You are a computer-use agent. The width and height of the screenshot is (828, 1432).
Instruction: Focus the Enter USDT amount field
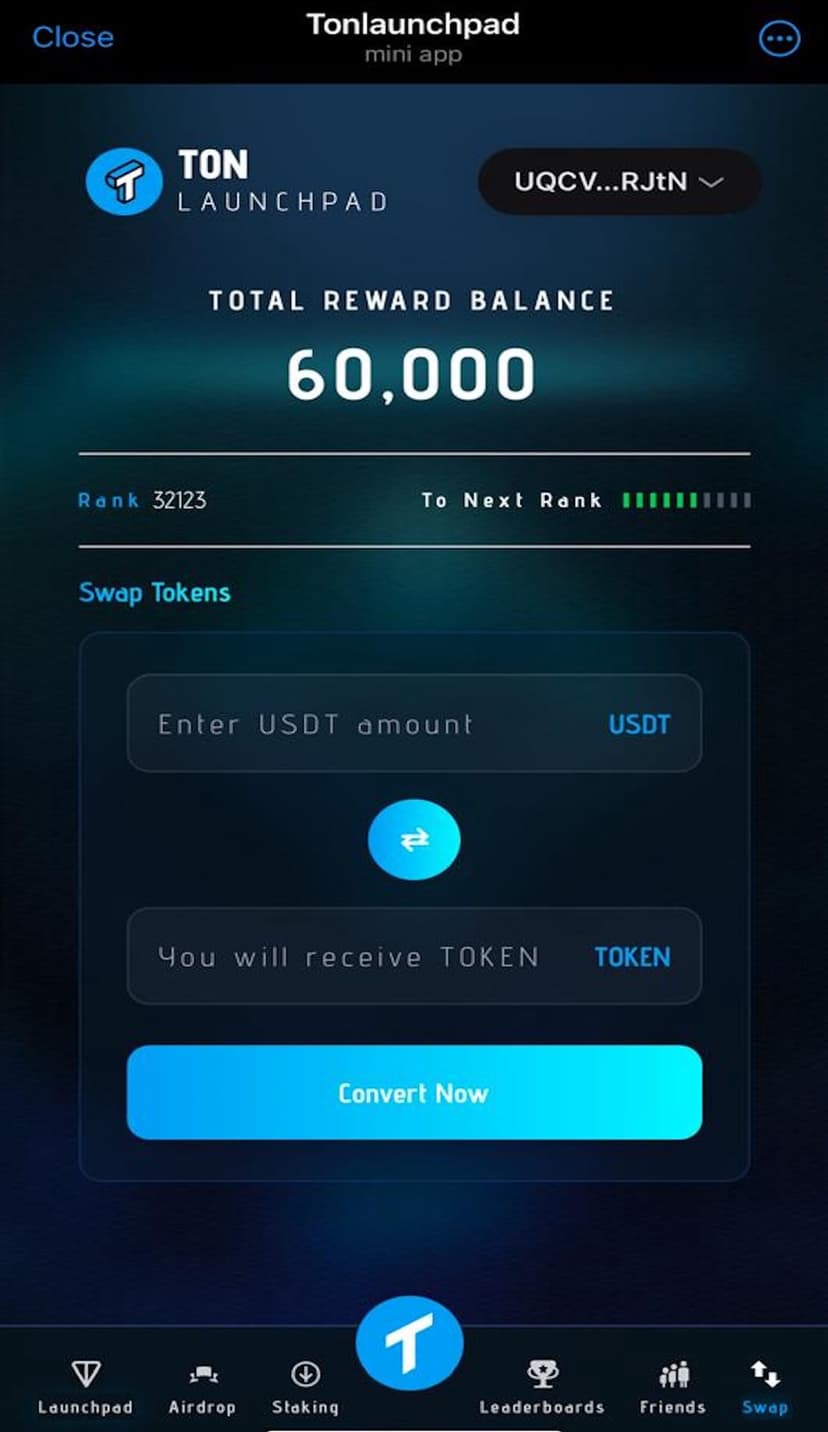click(x=380, y=723)
